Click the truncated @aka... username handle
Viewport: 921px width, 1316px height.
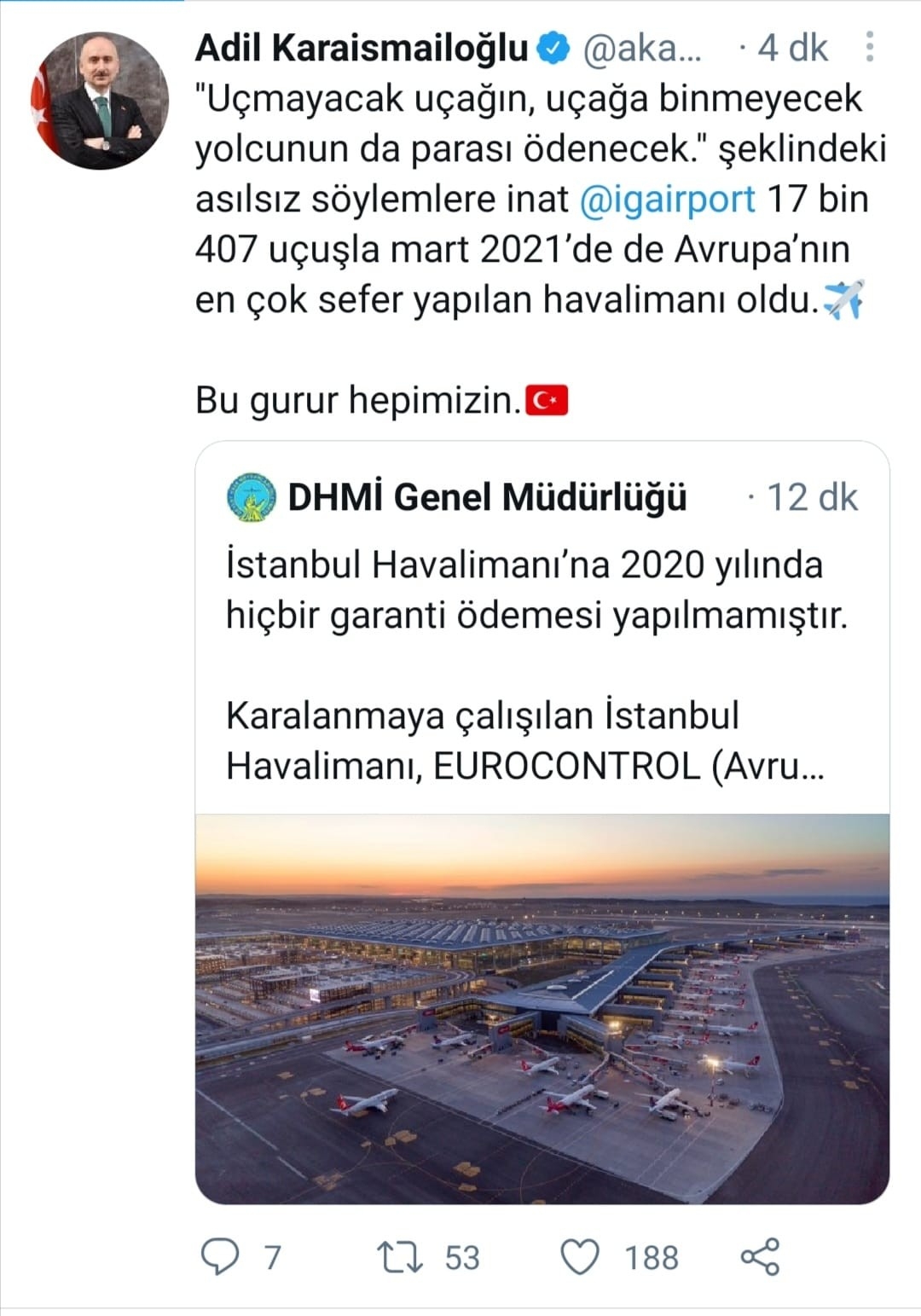click(644, 49)
